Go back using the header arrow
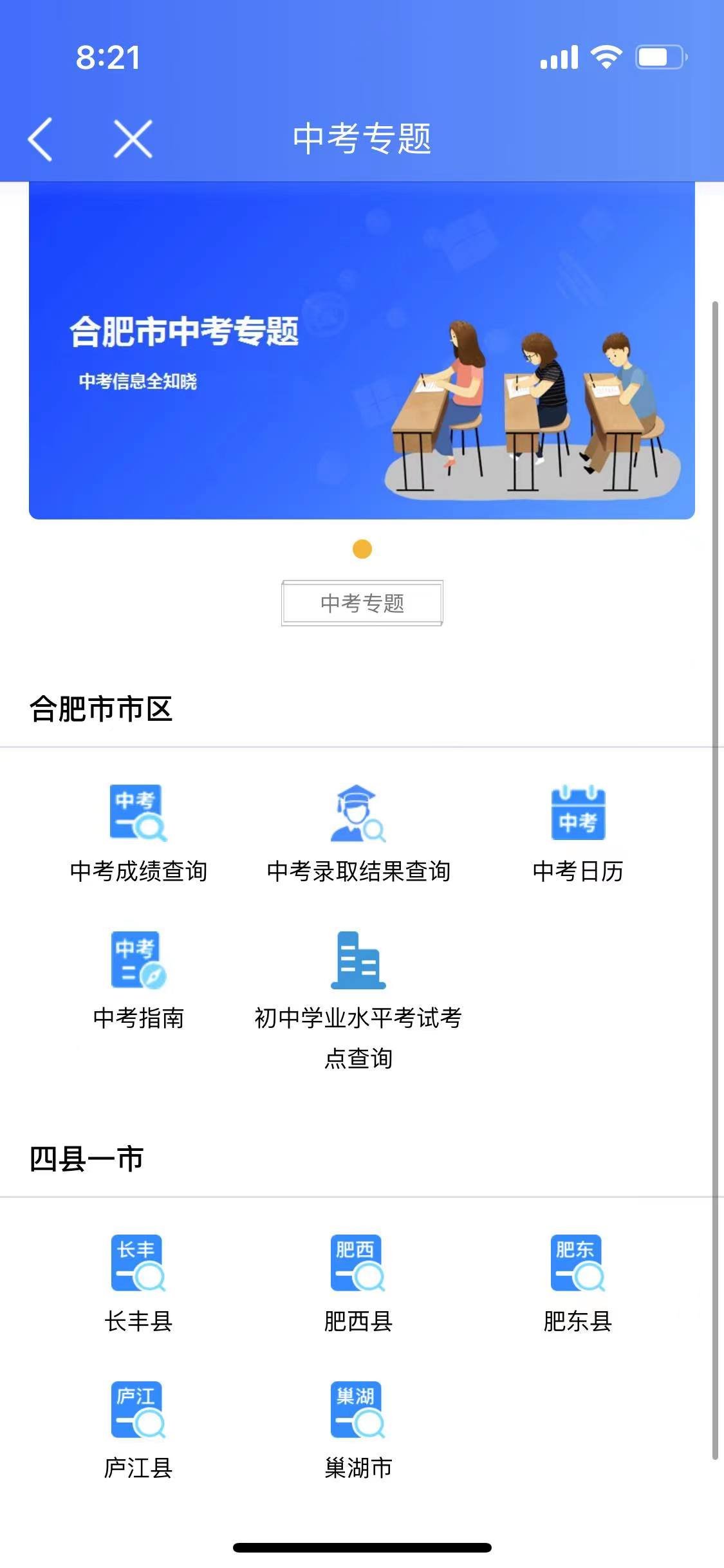This screenshot has width=724, height=1568. pos(40,138)
